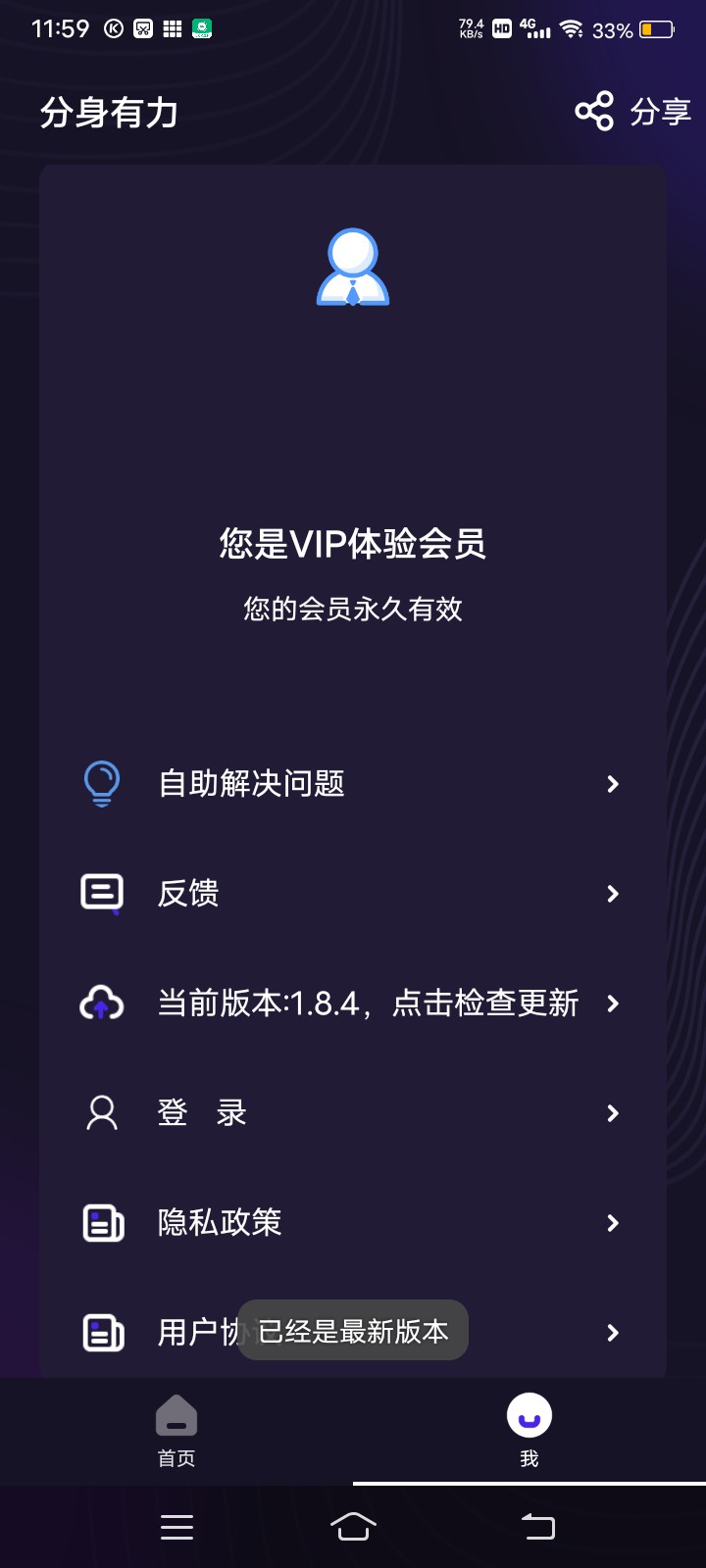Select the 我 profile tab
706x1568 pixels.
point(529,1431)
